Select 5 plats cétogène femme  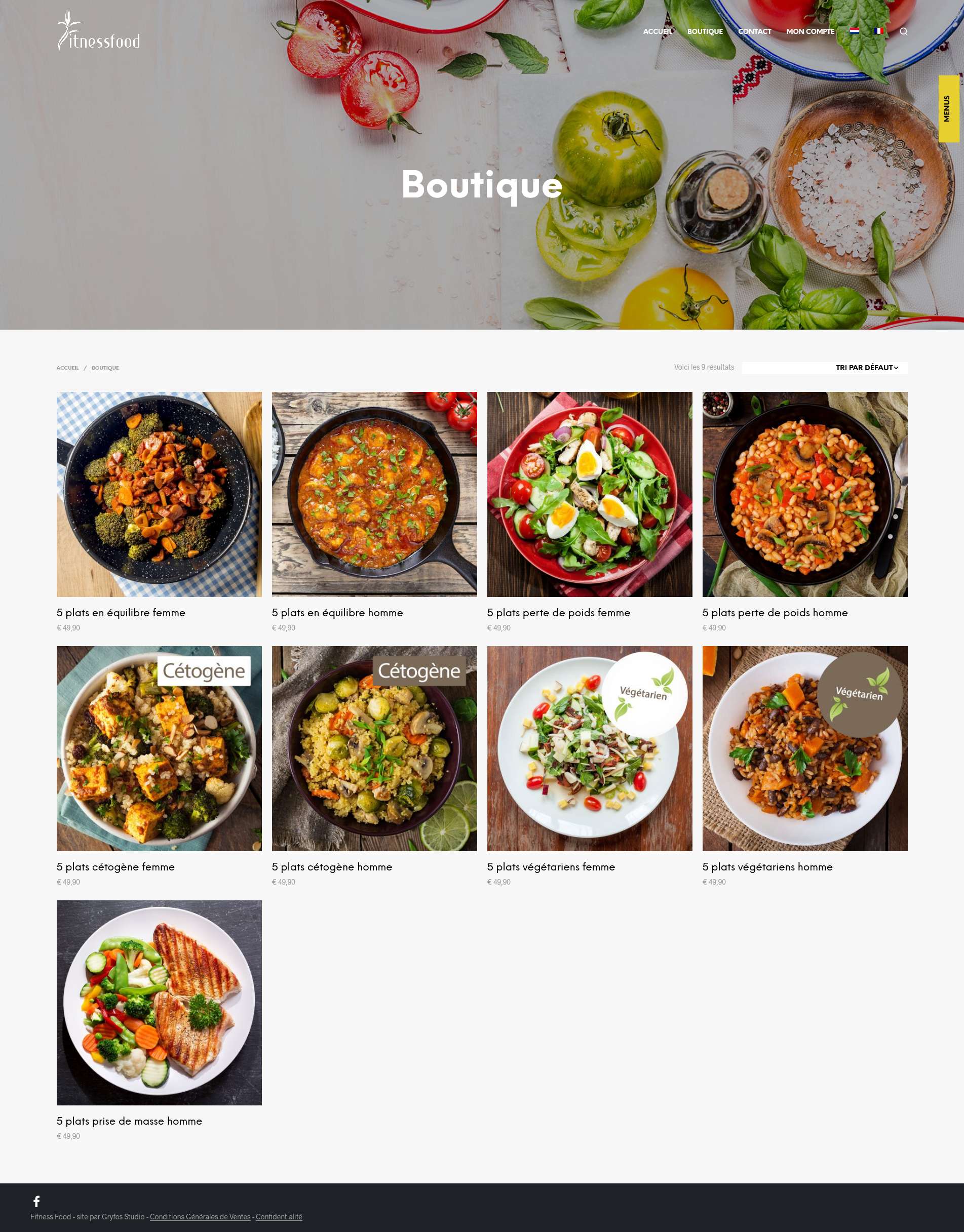tap(115, 867)
